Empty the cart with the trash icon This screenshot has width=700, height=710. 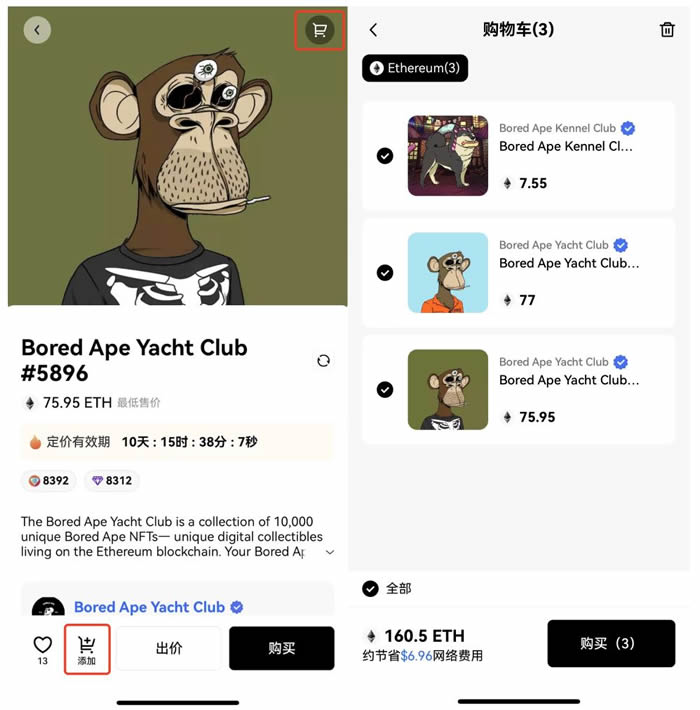[667, 30]
